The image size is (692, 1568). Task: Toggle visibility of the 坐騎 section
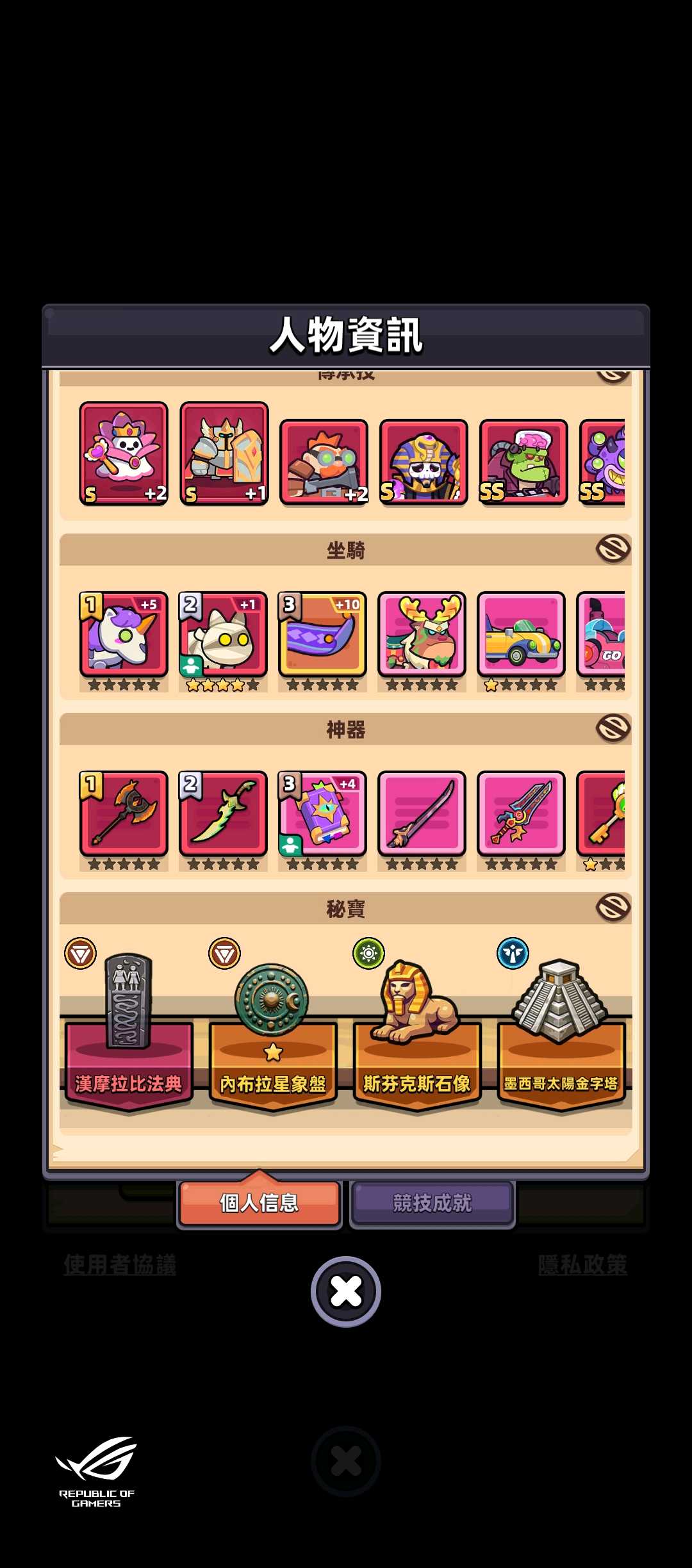pos(613,549)
